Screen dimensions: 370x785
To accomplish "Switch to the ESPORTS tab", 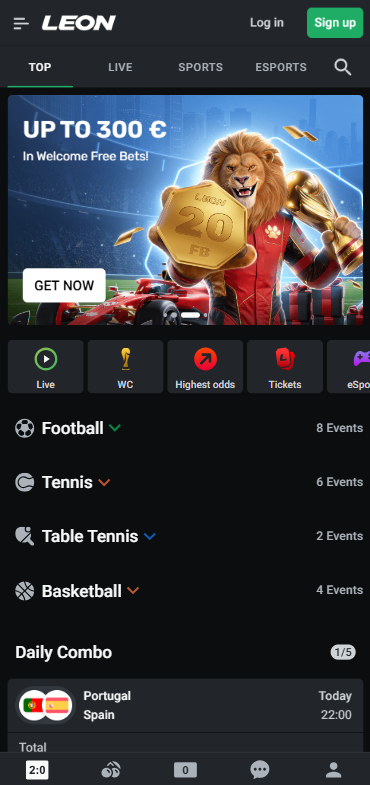I will (281, 67).
